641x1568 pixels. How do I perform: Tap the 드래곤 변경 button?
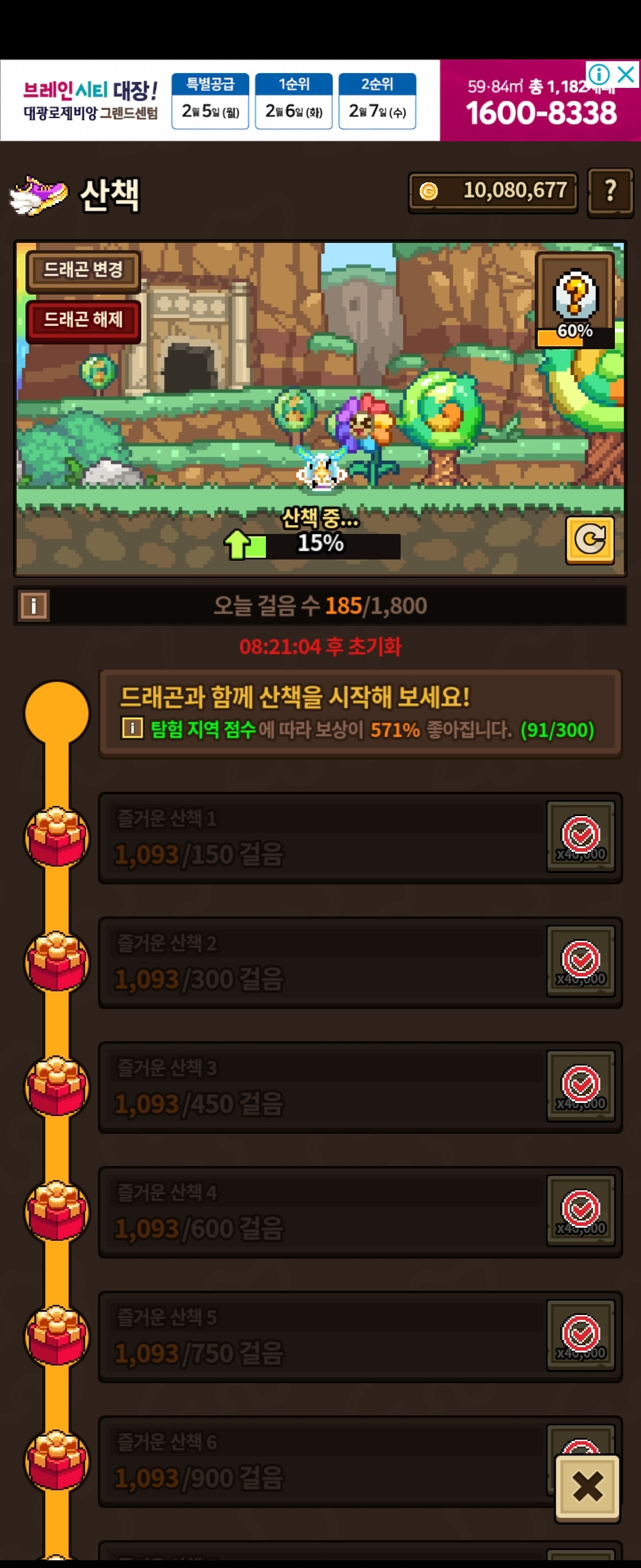coord(83,270)
